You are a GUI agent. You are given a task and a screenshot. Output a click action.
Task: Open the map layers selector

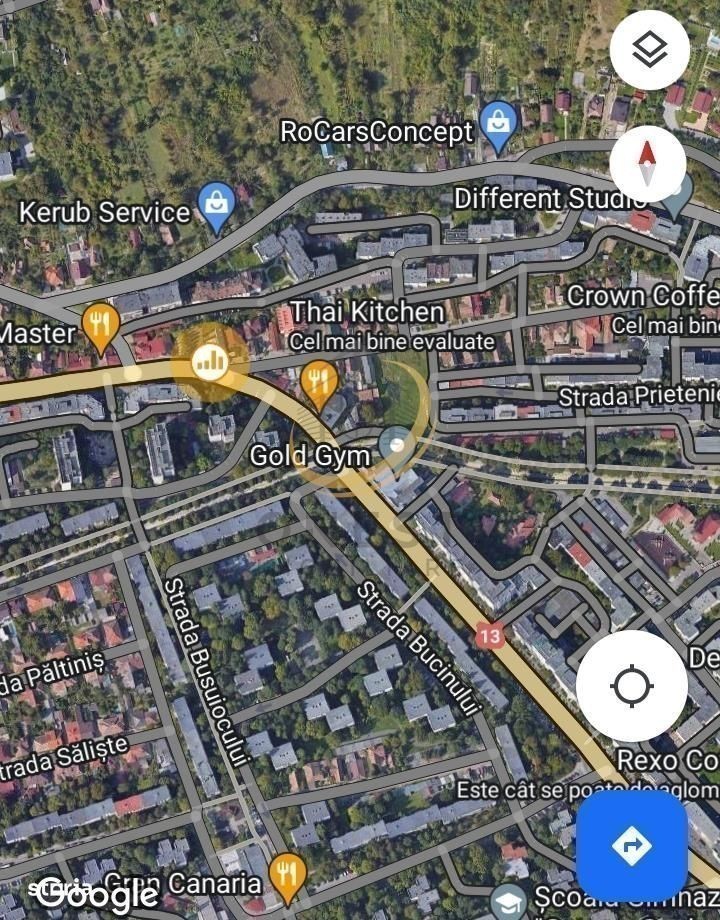649,50
